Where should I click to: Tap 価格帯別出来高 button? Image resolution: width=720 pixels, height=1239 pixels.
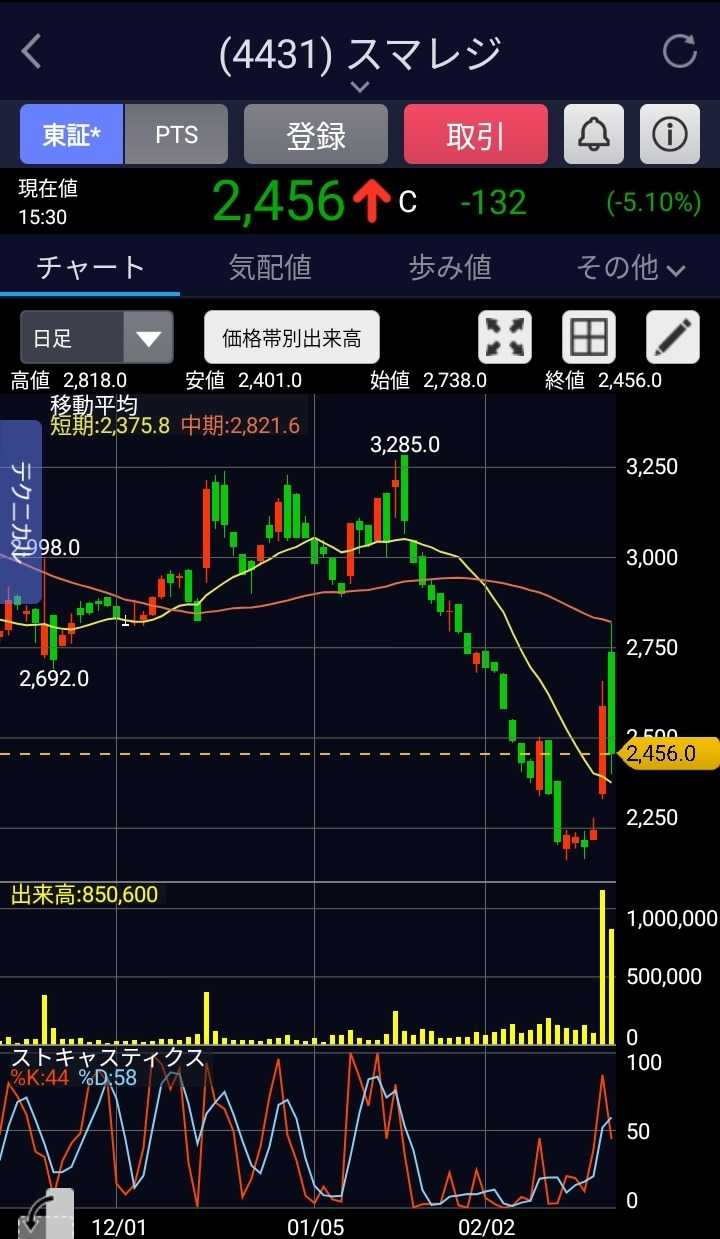tap(292, 338)
